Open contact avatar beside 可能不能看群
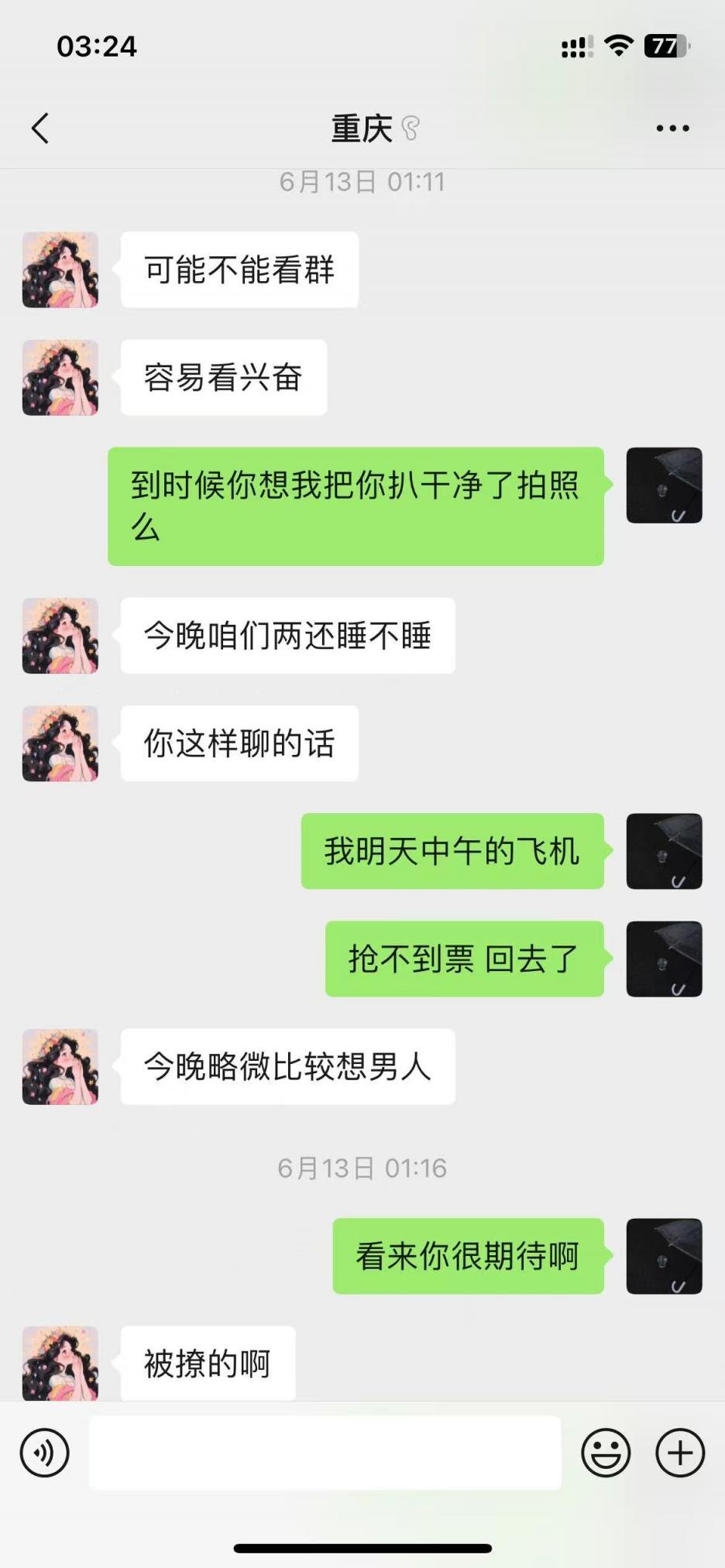This screenshot has height=1568, width=725. (60, 270)
